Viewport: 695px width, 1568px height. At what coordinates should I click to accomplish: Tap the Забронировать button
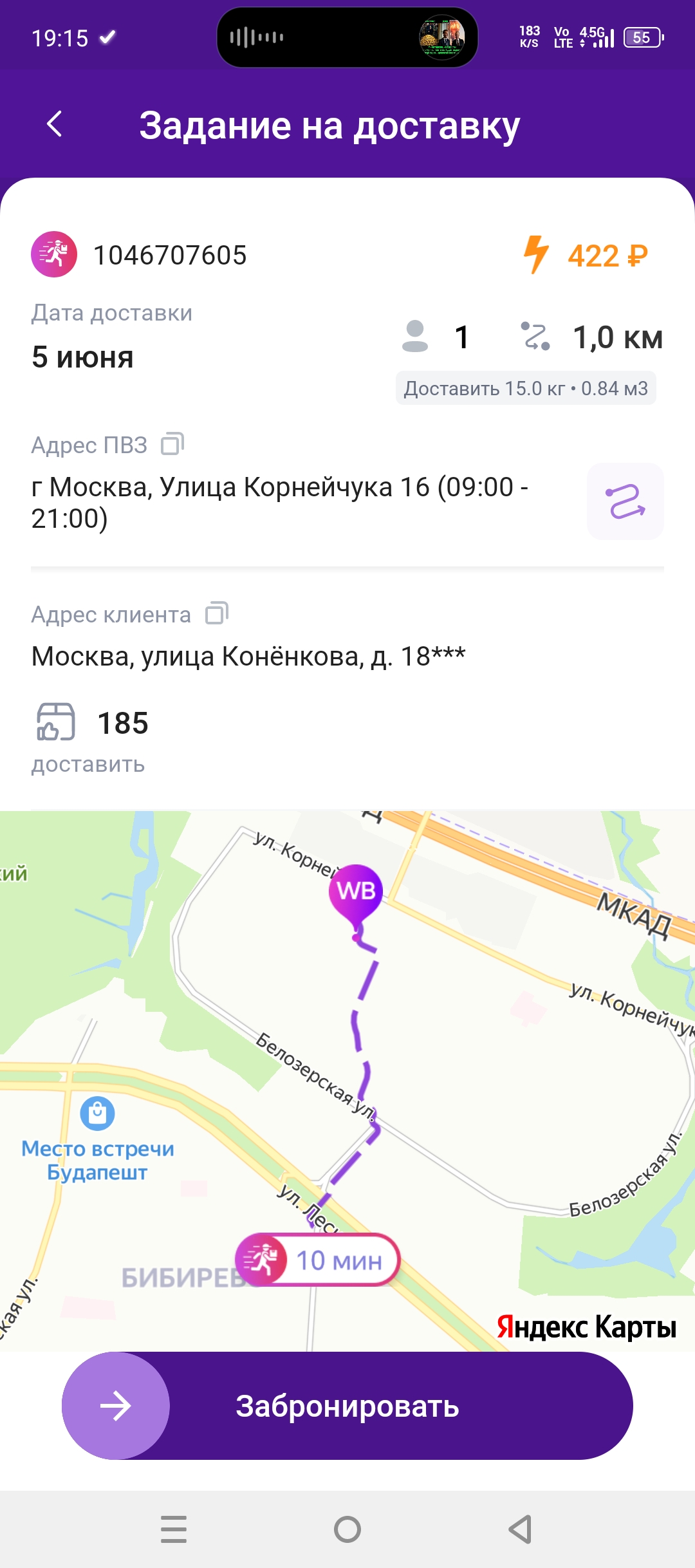click(347, 1406)
